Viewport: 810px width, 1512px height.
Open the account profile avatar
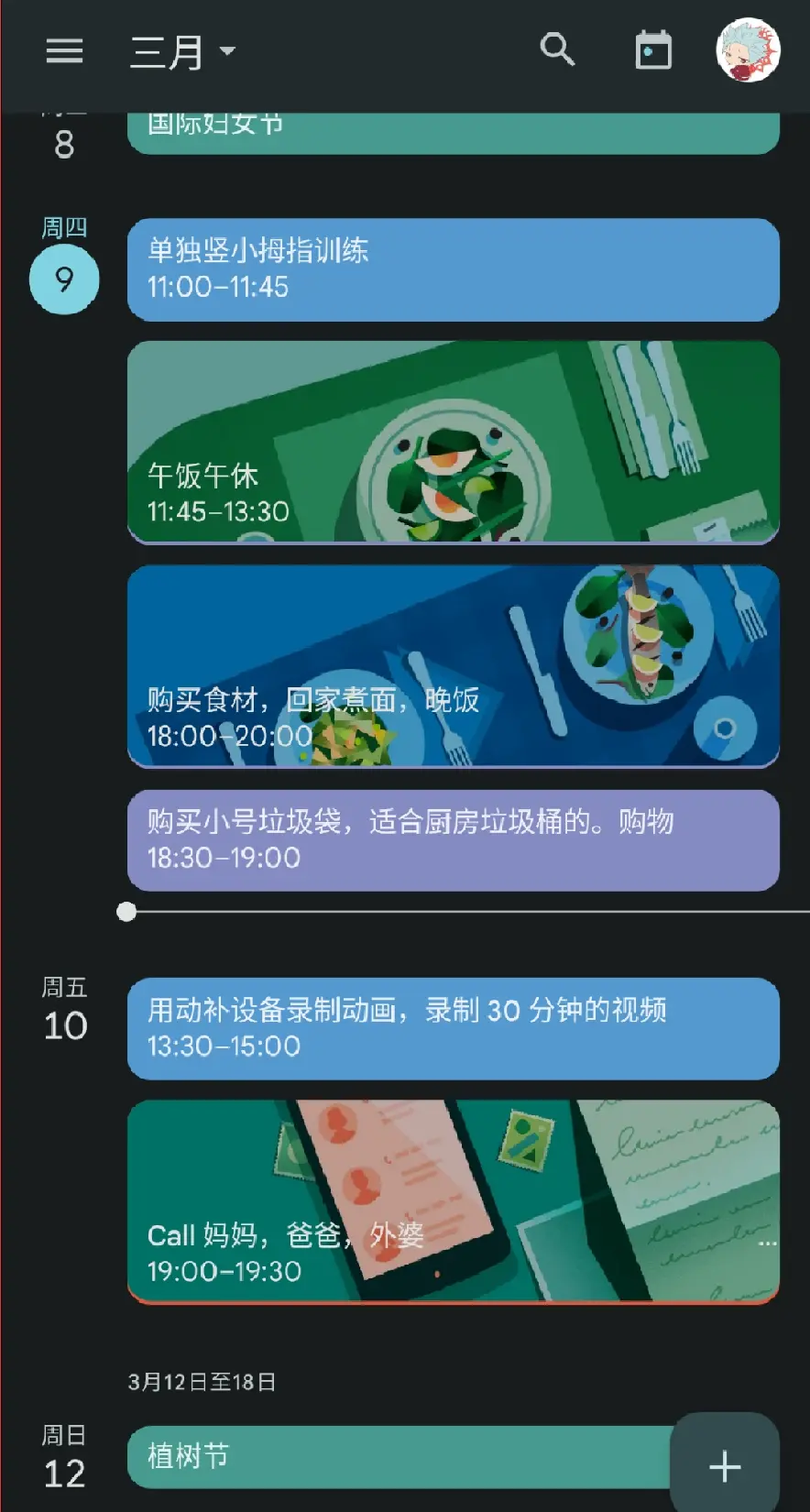[748, 50]
